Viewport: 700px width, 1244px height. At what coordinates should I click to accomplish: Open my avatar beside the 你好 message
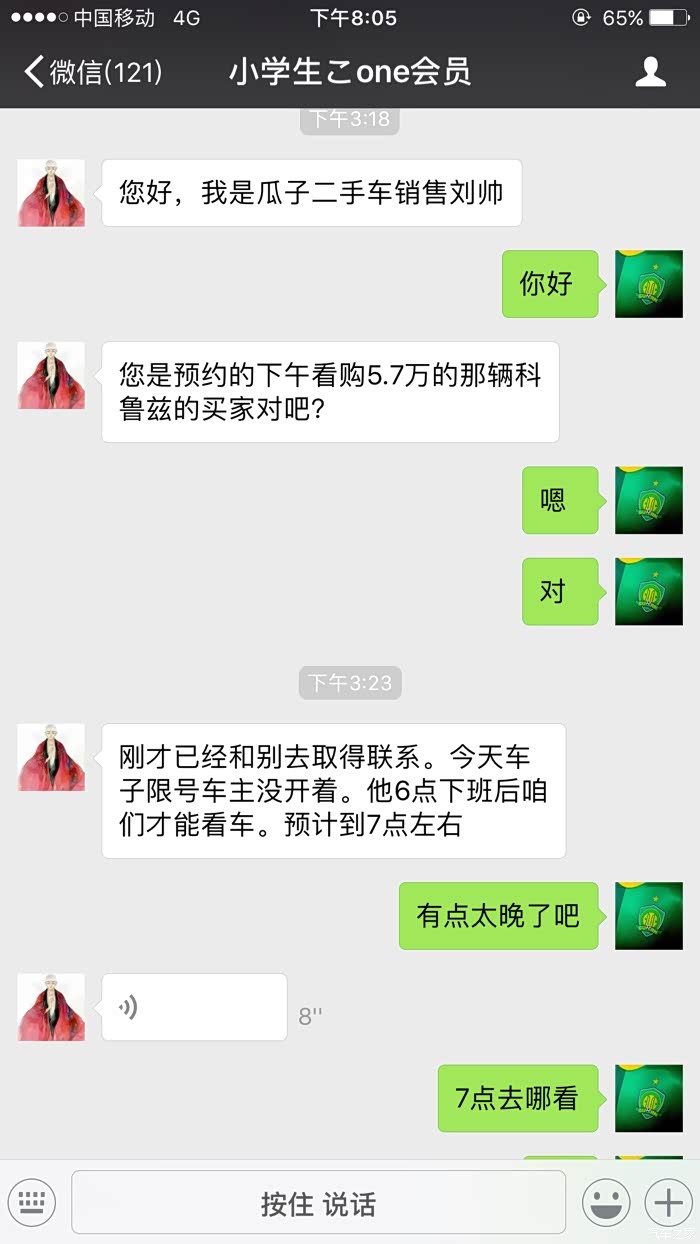tap(648, 284)
